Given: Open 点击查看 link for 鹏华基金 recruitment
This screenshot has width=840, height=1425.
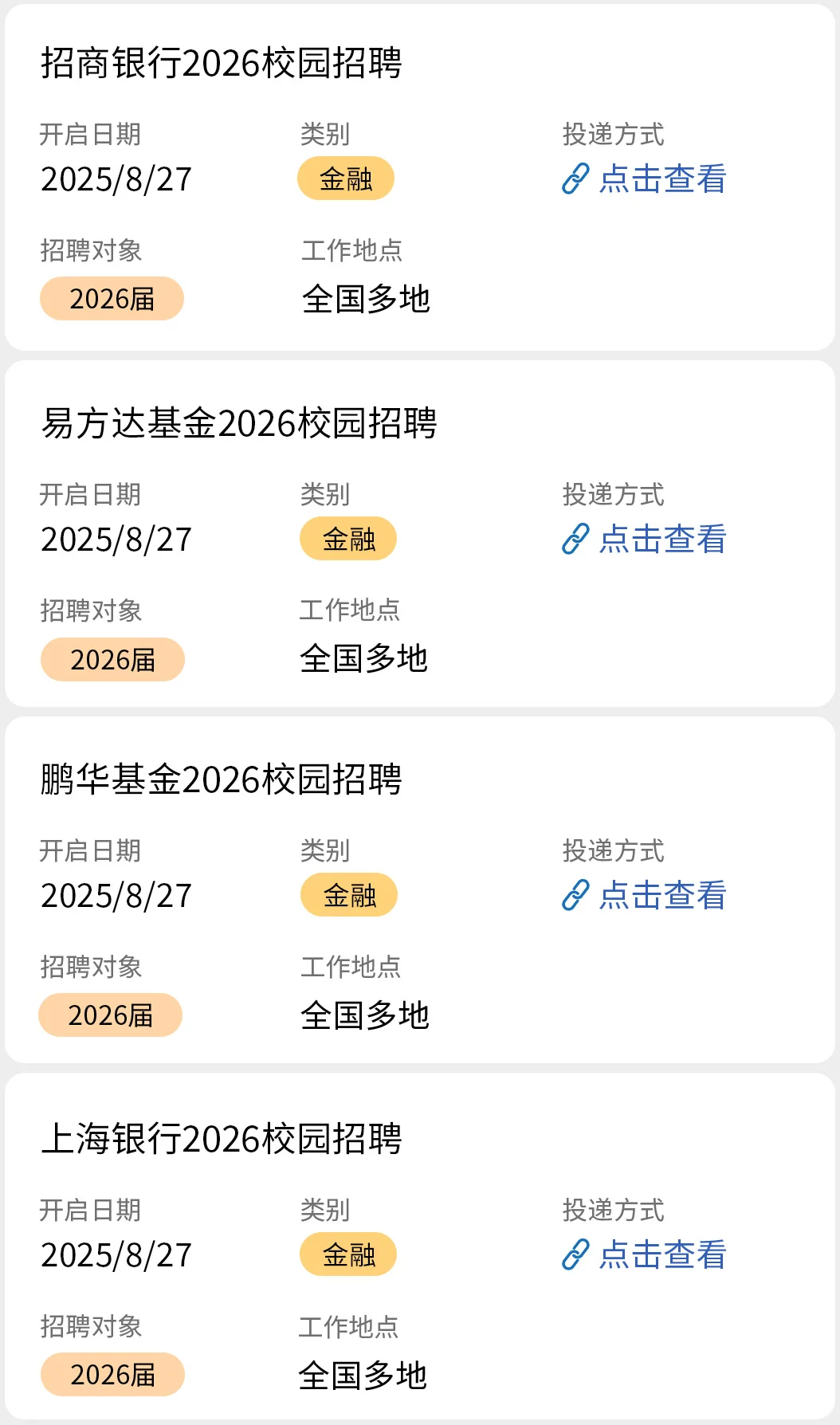Looking at the screenshot, I should pyautogui.click(x=646, y=896).
